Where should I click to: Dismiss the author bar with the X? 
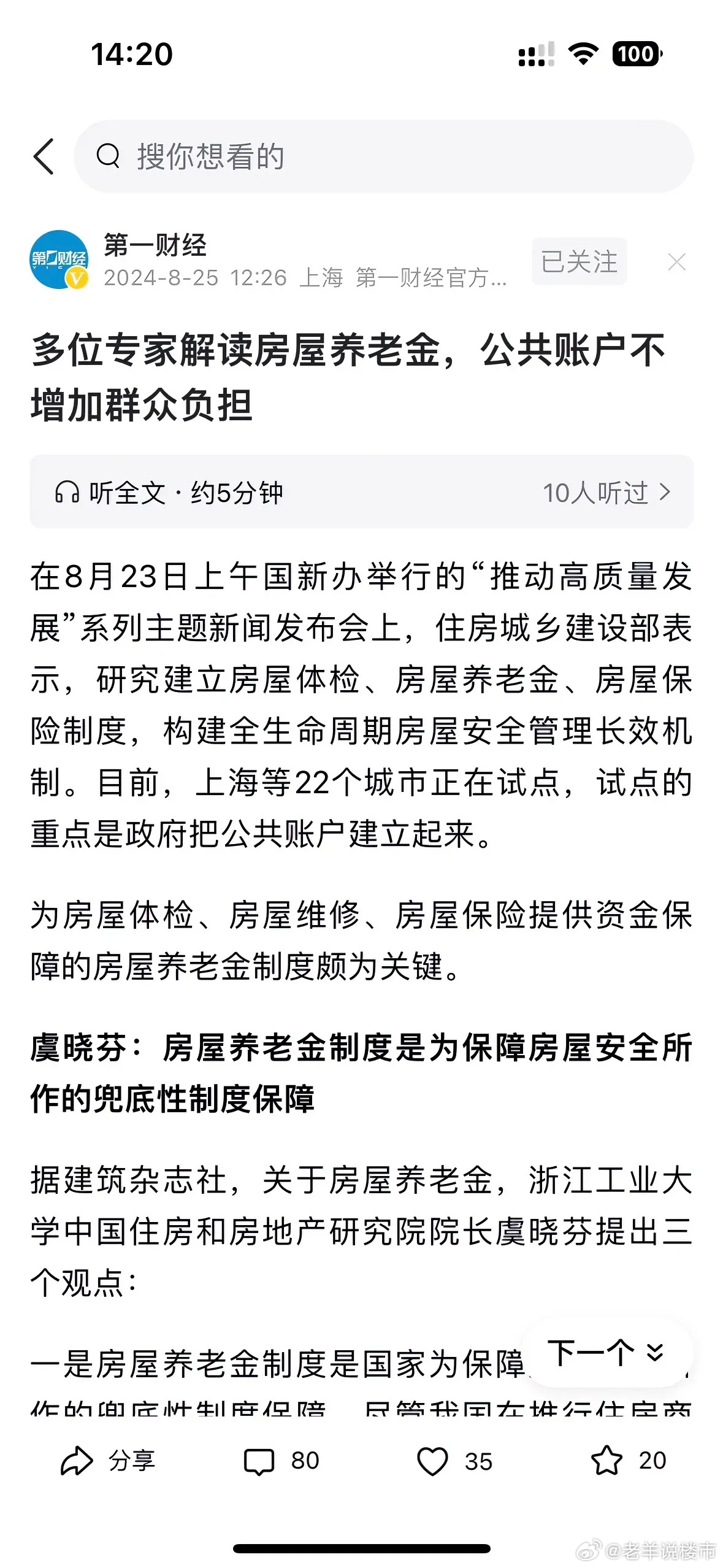[676, 262]
